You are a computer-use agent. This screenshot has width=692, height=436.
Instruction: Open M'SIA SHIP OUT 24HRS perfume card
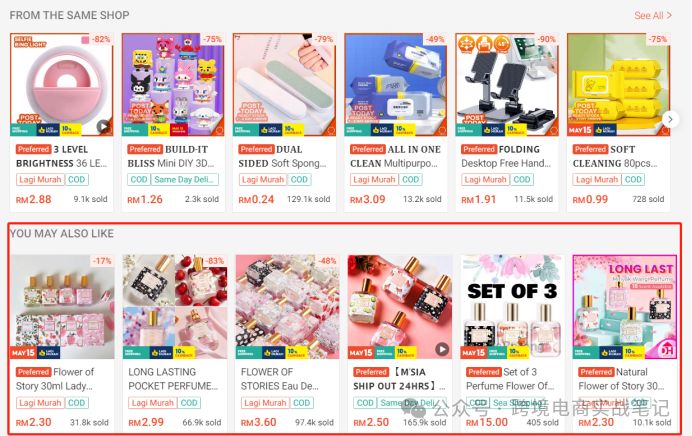399,308
